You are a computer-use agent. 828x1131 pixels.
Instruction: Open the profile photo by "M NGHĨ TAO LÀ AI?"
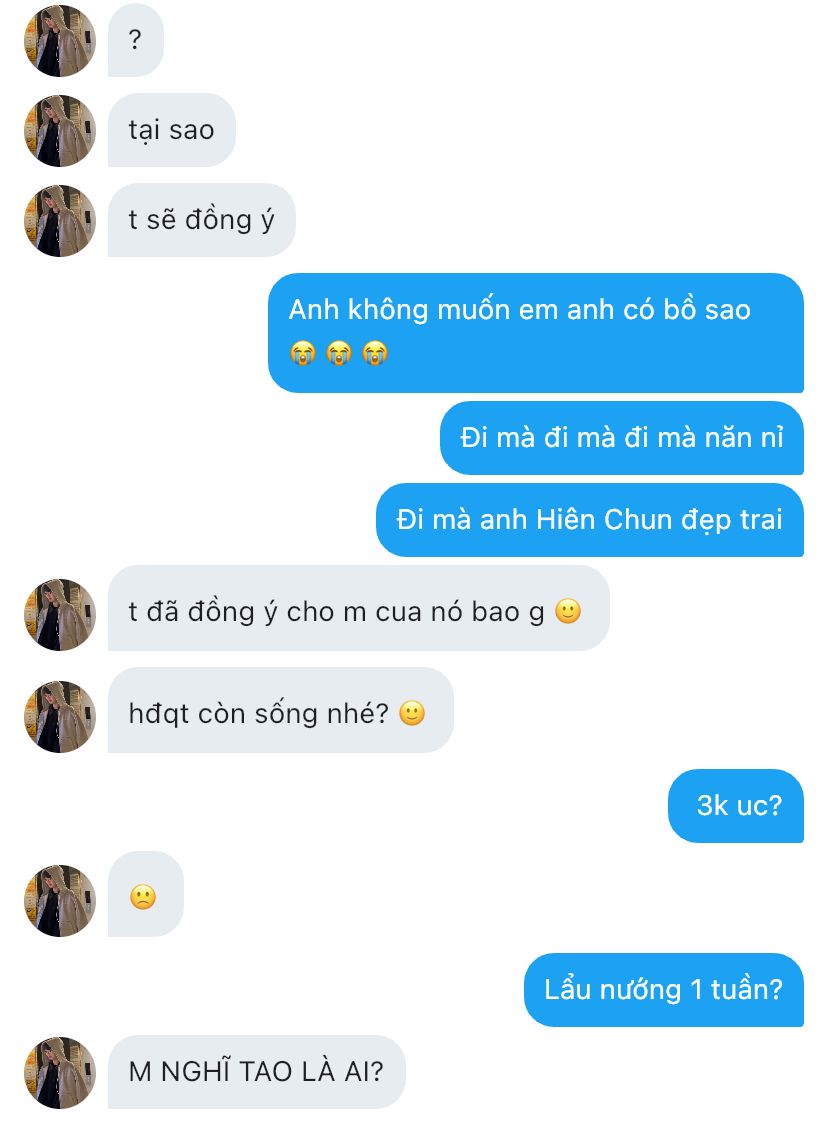point(60,1073)
